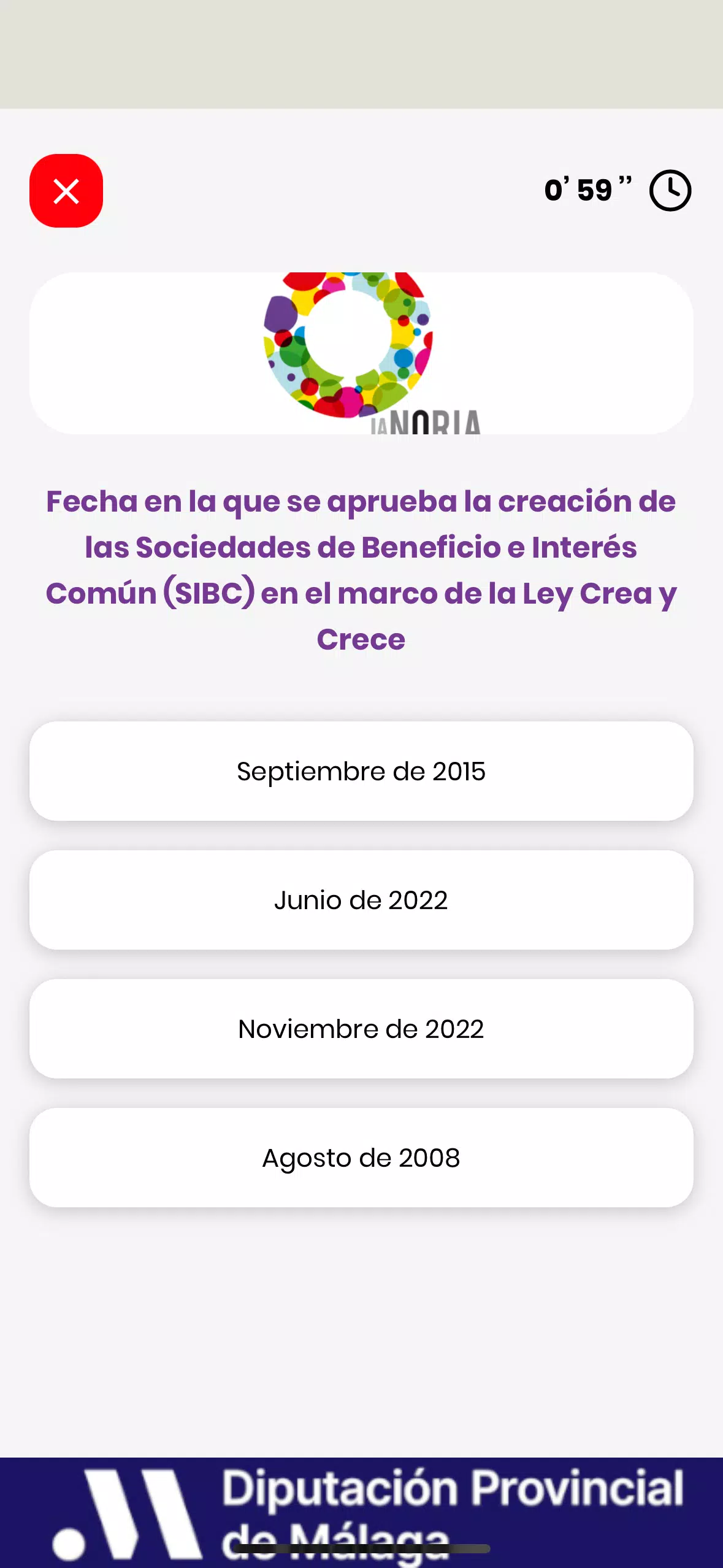
Task: Answer with Agosto de 2008
Action: tap(361, 1158)
